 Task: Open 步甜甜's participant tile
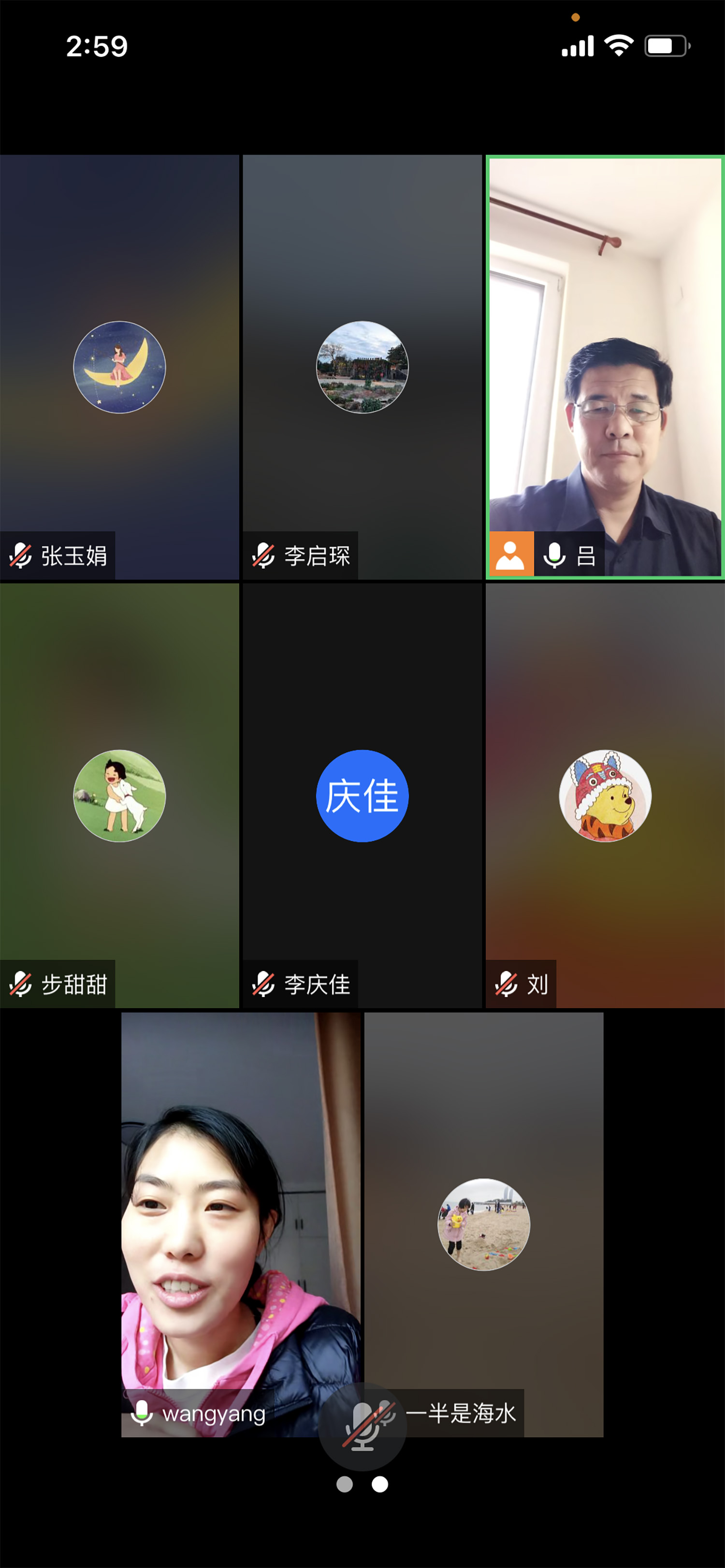click(119, 796)
